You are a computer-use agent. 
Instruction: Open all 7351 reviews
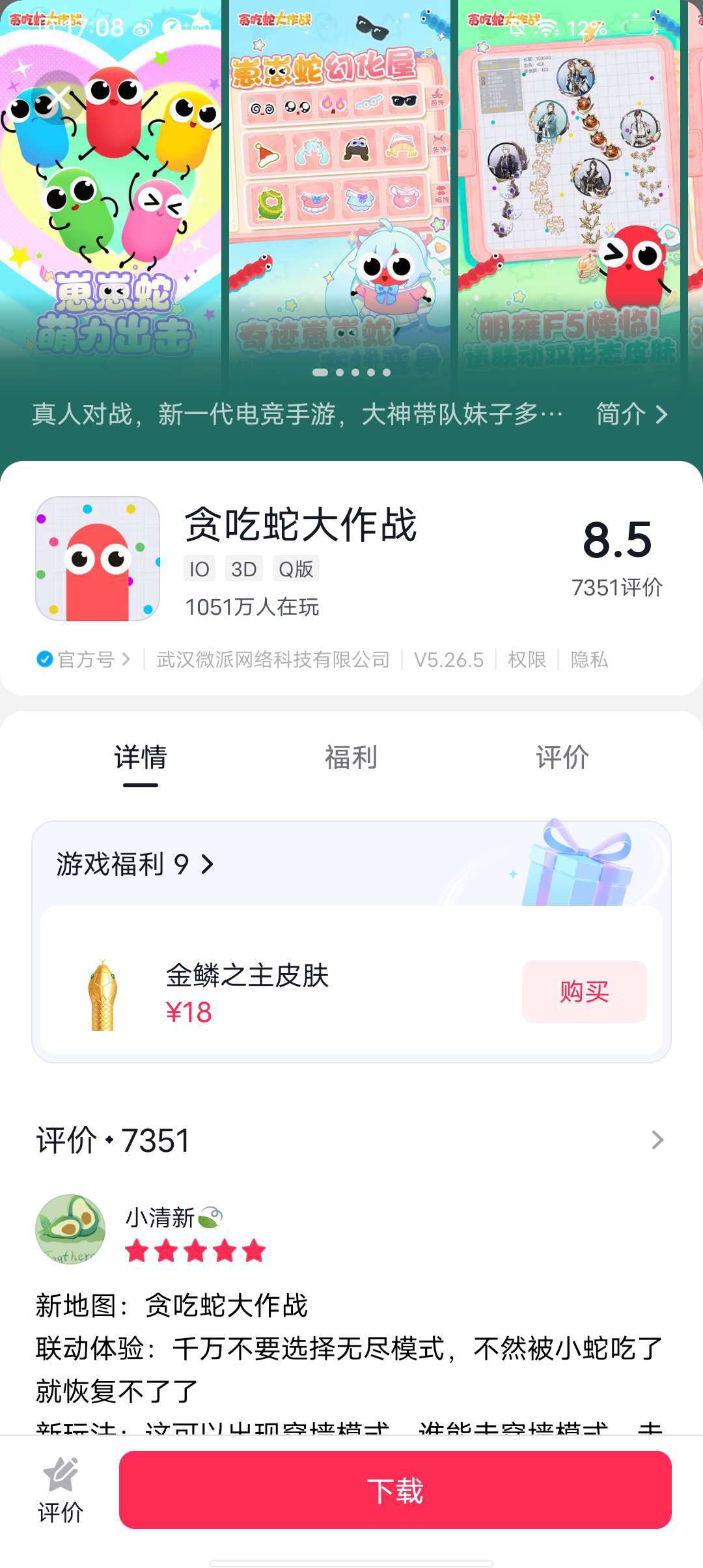click(x=657, y=1140)
